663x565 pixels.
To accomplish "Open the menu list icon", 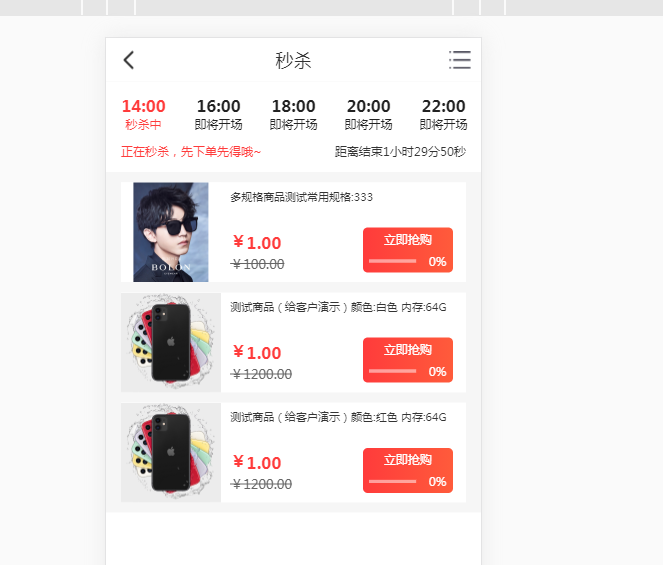I will click(459, 60).
